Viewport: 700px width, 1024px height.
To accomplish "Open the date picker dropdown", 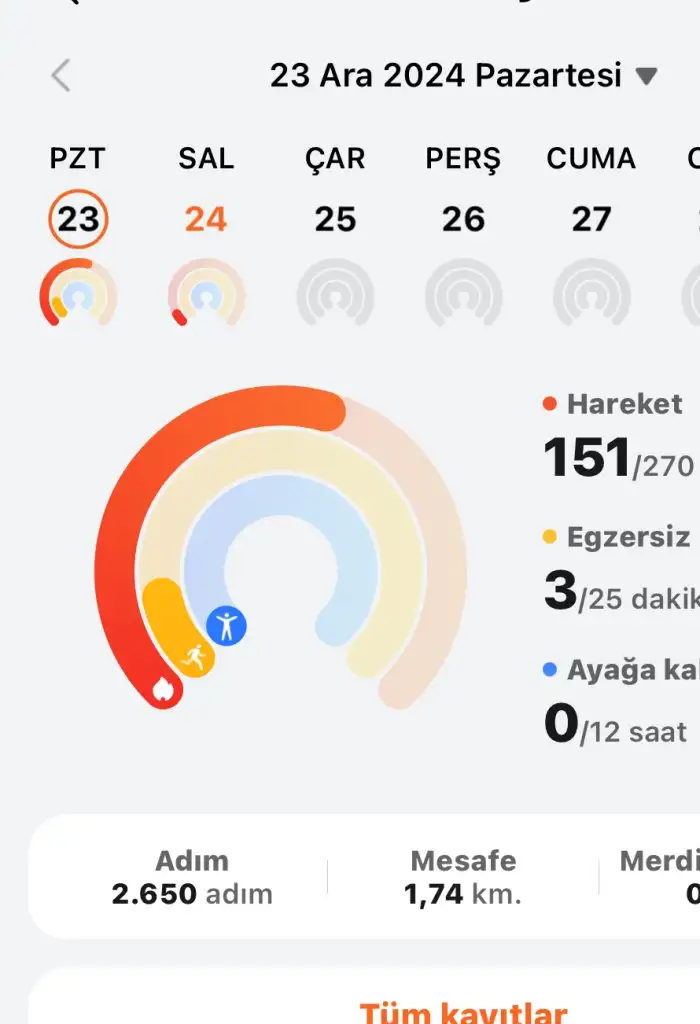I will pos(647,76).
